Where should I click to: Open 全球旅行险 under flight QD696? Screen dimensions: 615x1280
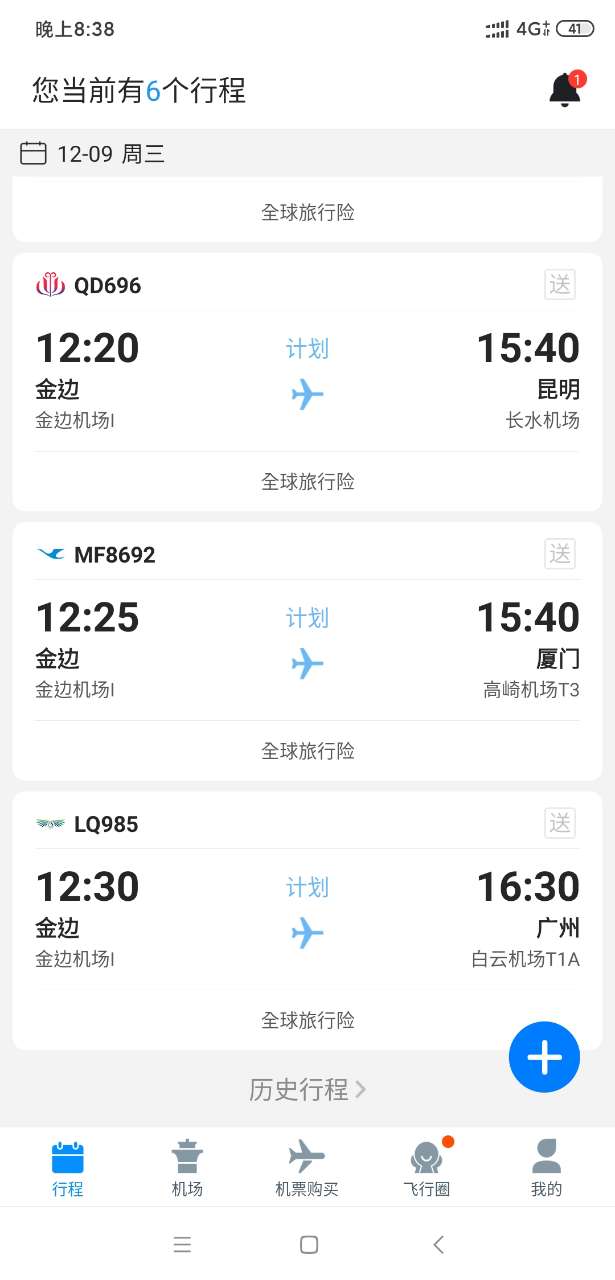coord(307,482)
